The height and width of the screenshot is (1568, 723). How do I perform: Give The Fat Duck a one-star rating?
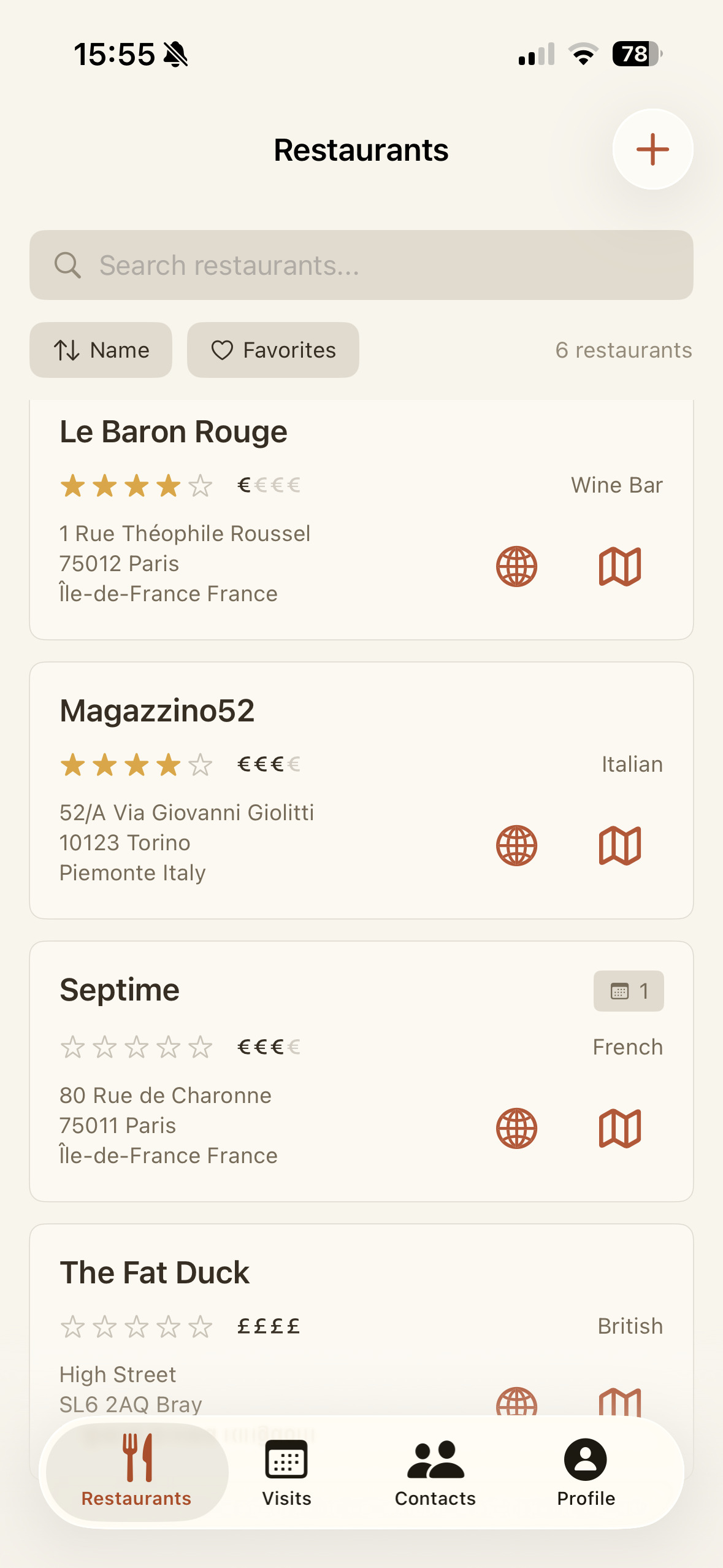tap(72, 1326)
